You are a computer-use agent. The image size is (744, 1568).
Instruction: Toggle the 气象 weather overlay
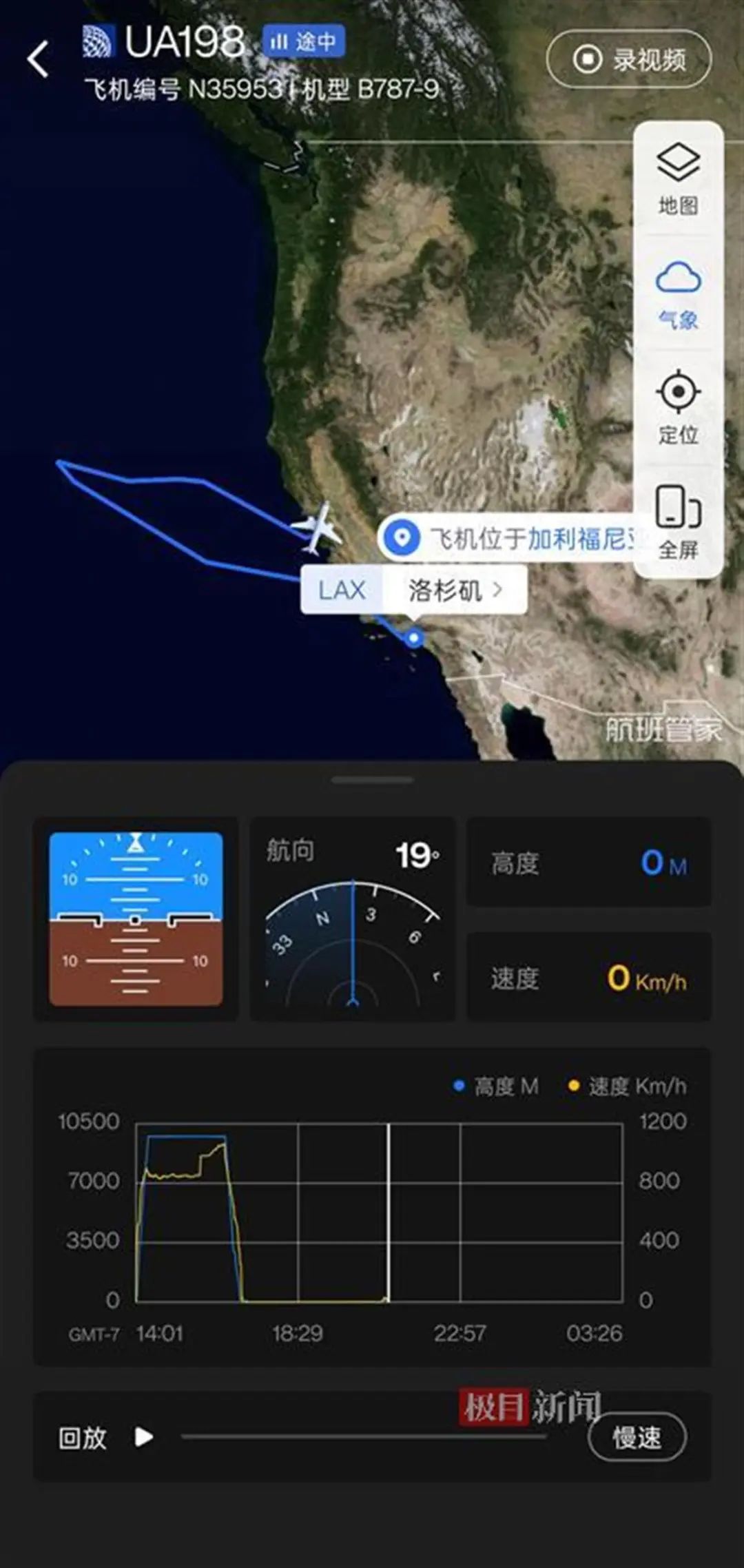[x=678, y=294]
